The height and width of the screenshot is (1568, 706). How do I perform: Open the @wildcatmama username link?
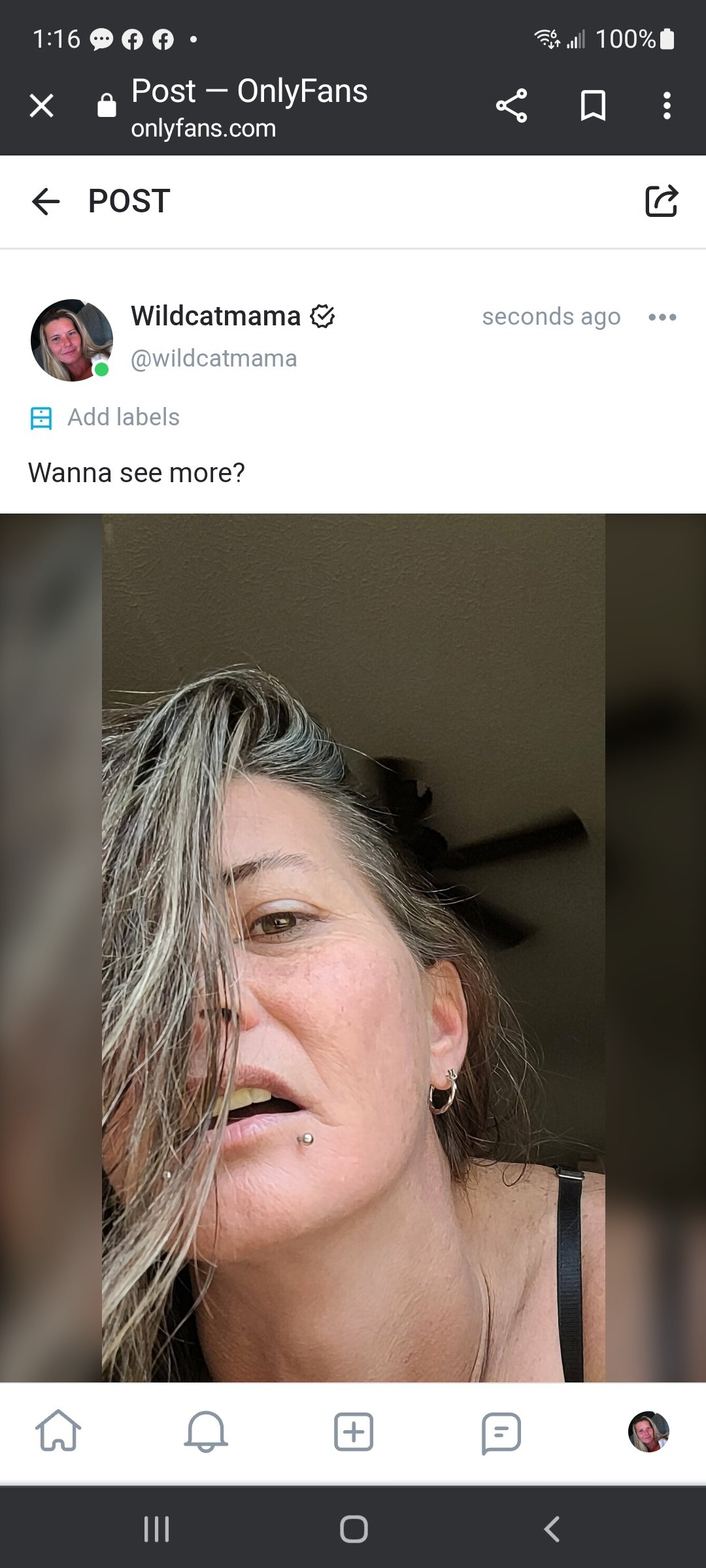coord(214,358)
